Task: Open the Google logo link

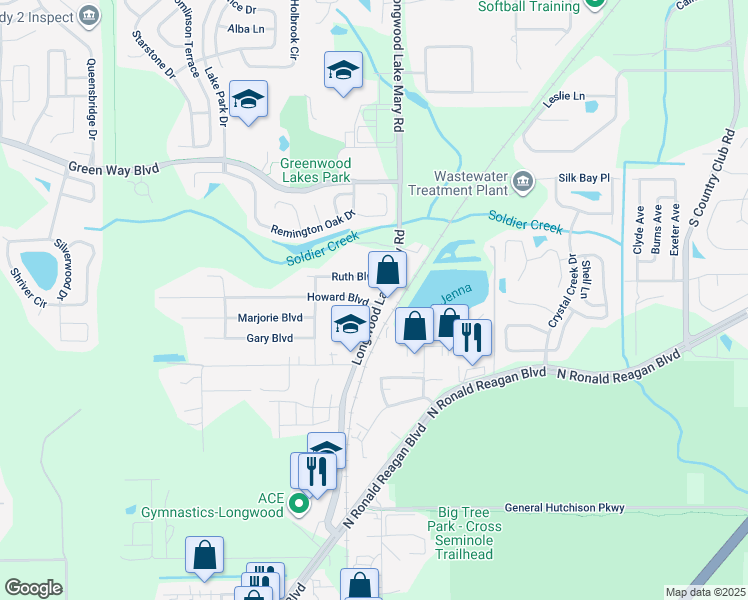Action: tap(33, 587)
